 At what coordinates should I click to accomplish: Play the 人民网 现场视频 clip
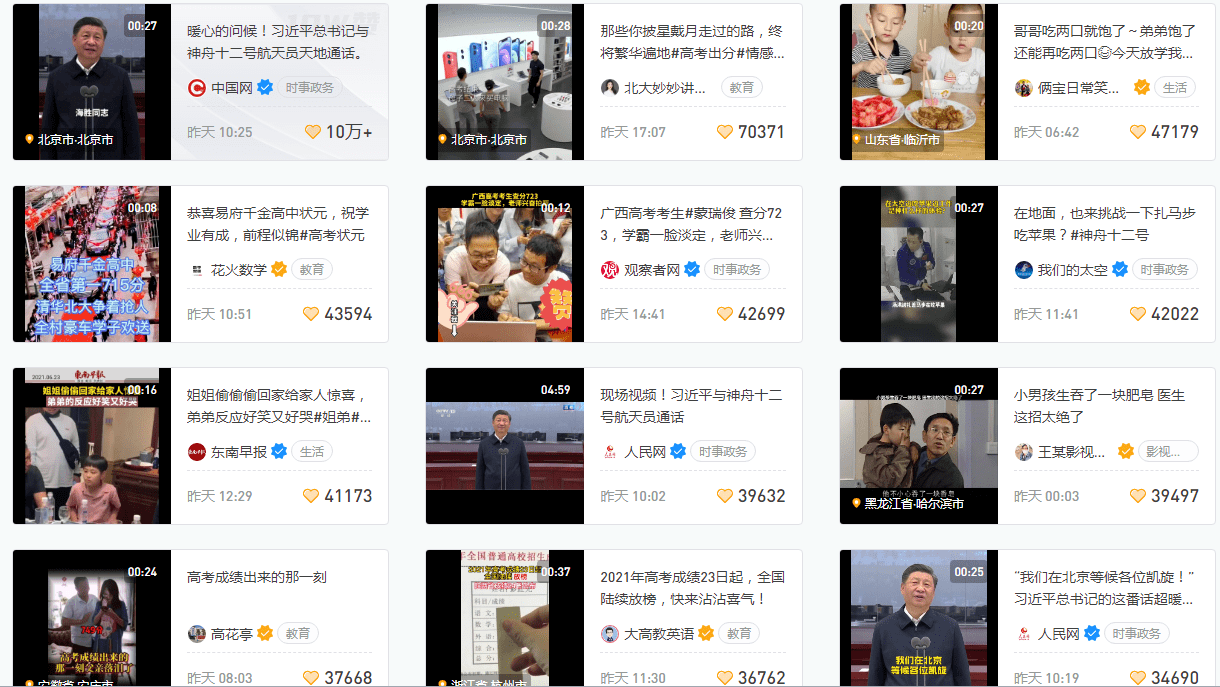tap(504, 445)
